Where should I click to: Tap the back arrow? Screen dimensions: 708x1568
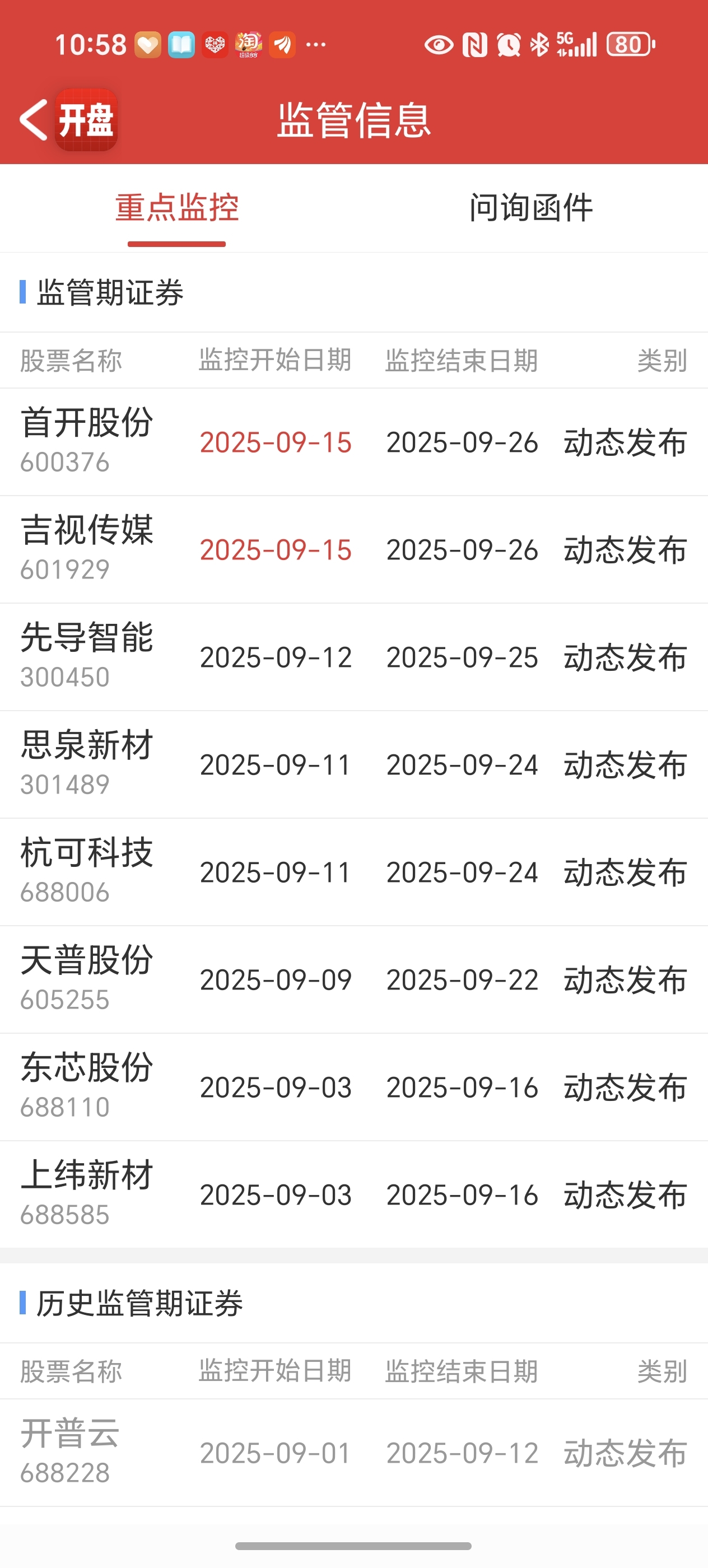[x=34, y=120]
